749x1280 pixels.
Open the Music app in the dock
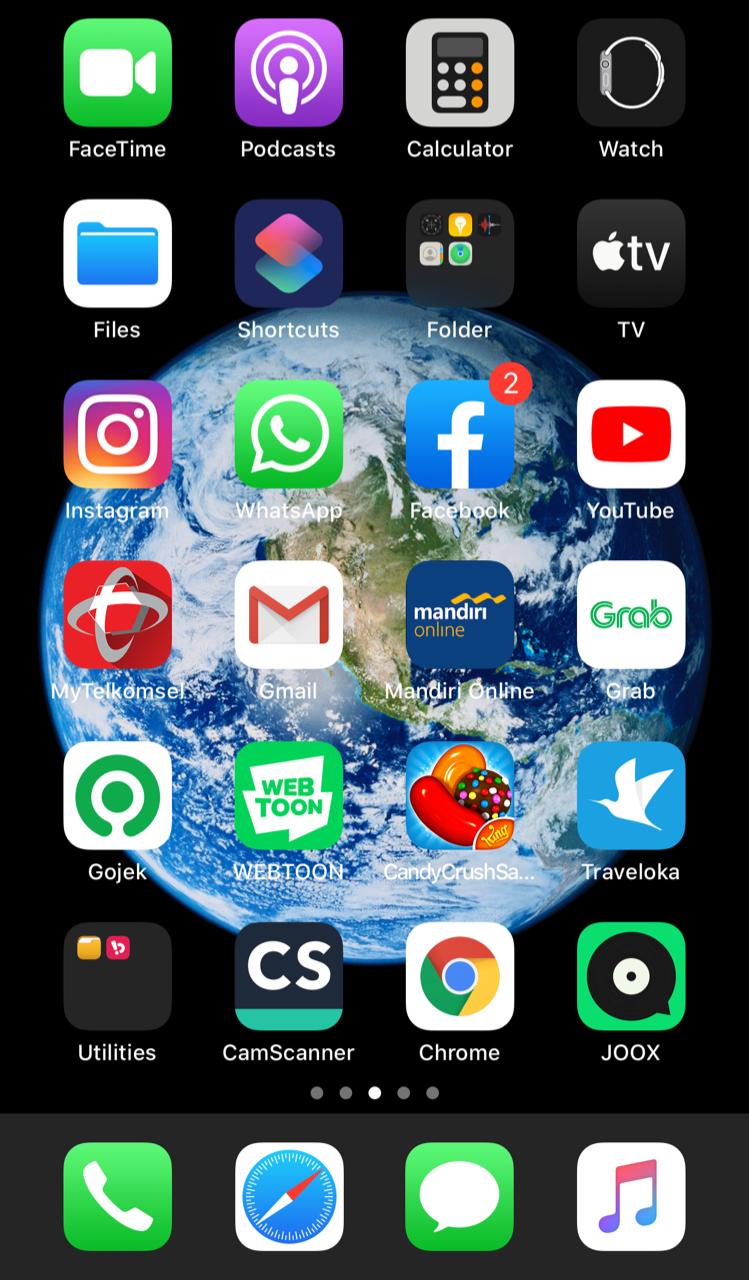[x=630, y=1196]
